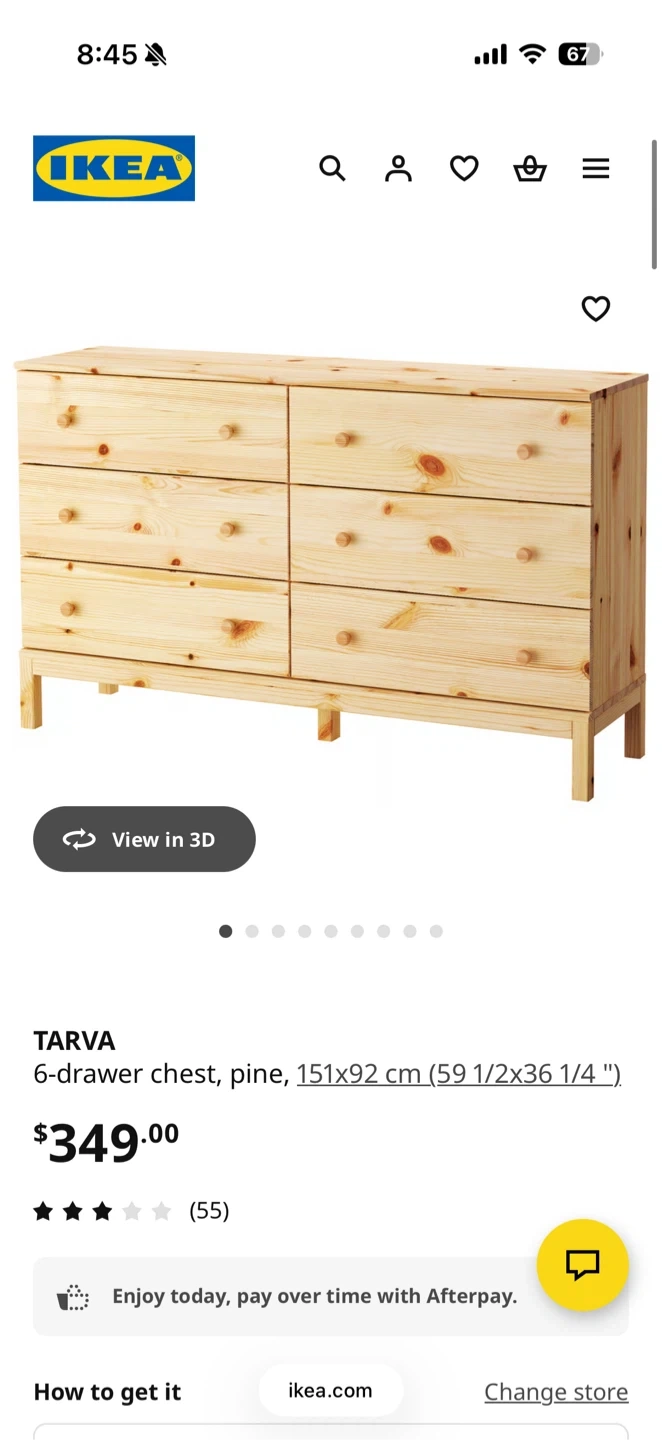The height and width of the screenshot is (1440, 662).
Task: Open the hamburger menu
Action: point(596,169)
